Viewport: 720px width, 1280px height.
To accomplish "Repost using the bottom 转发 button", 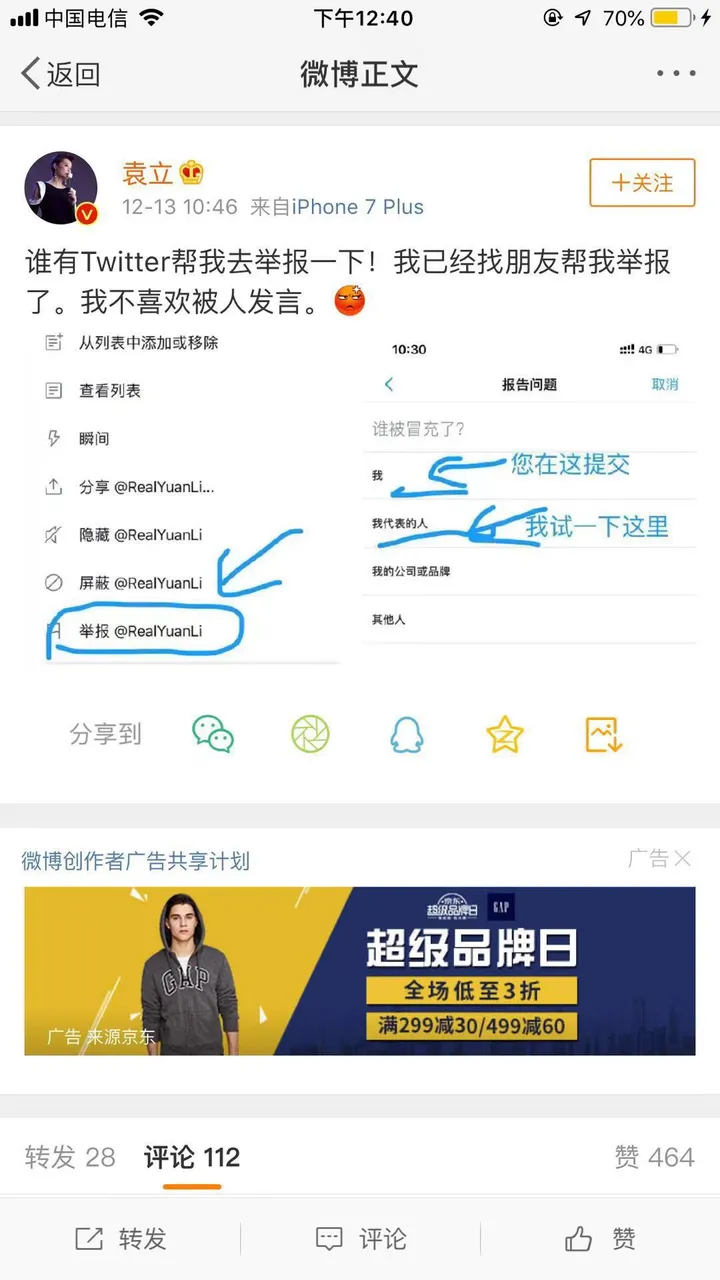I will (x=120, y=1239).
